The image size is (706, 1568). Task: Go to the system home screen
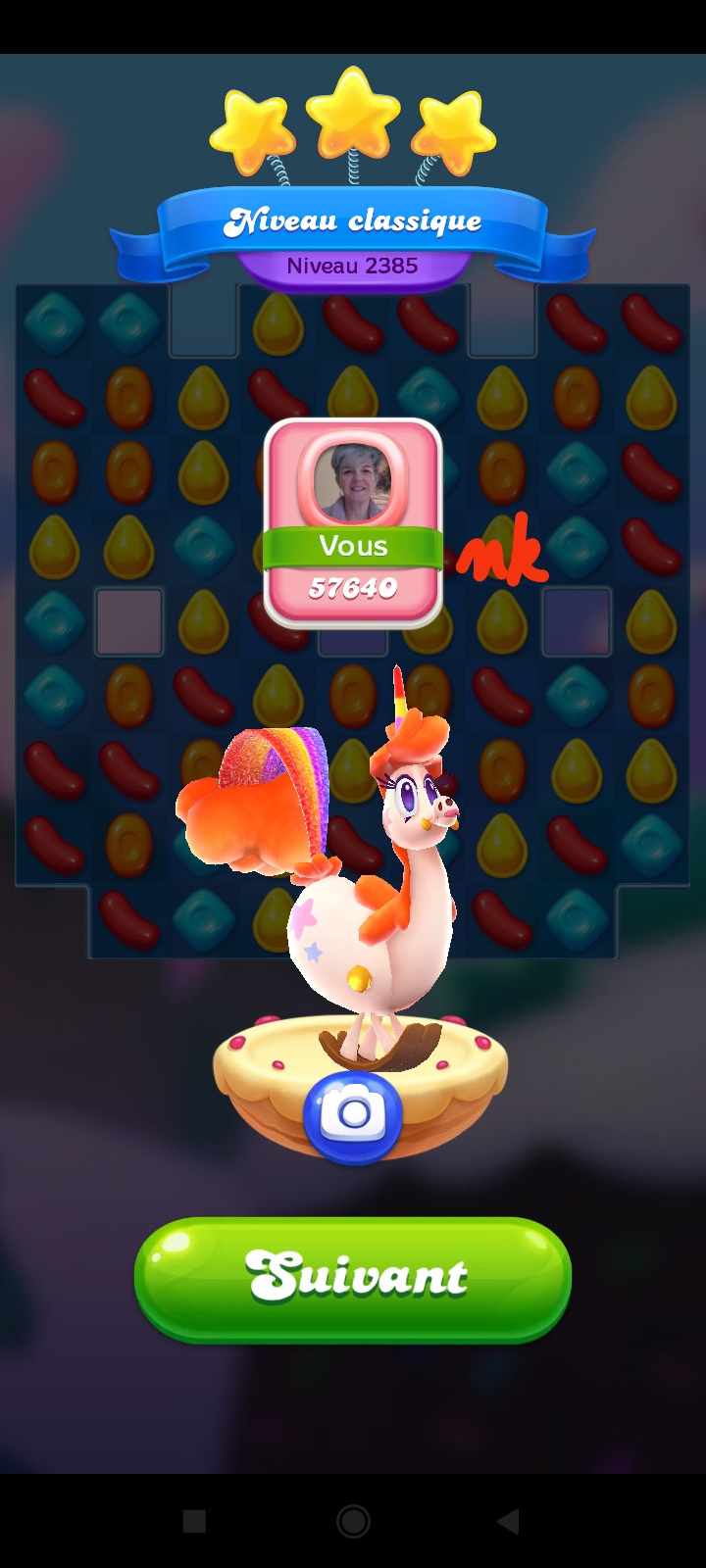tap(353, 1521)
